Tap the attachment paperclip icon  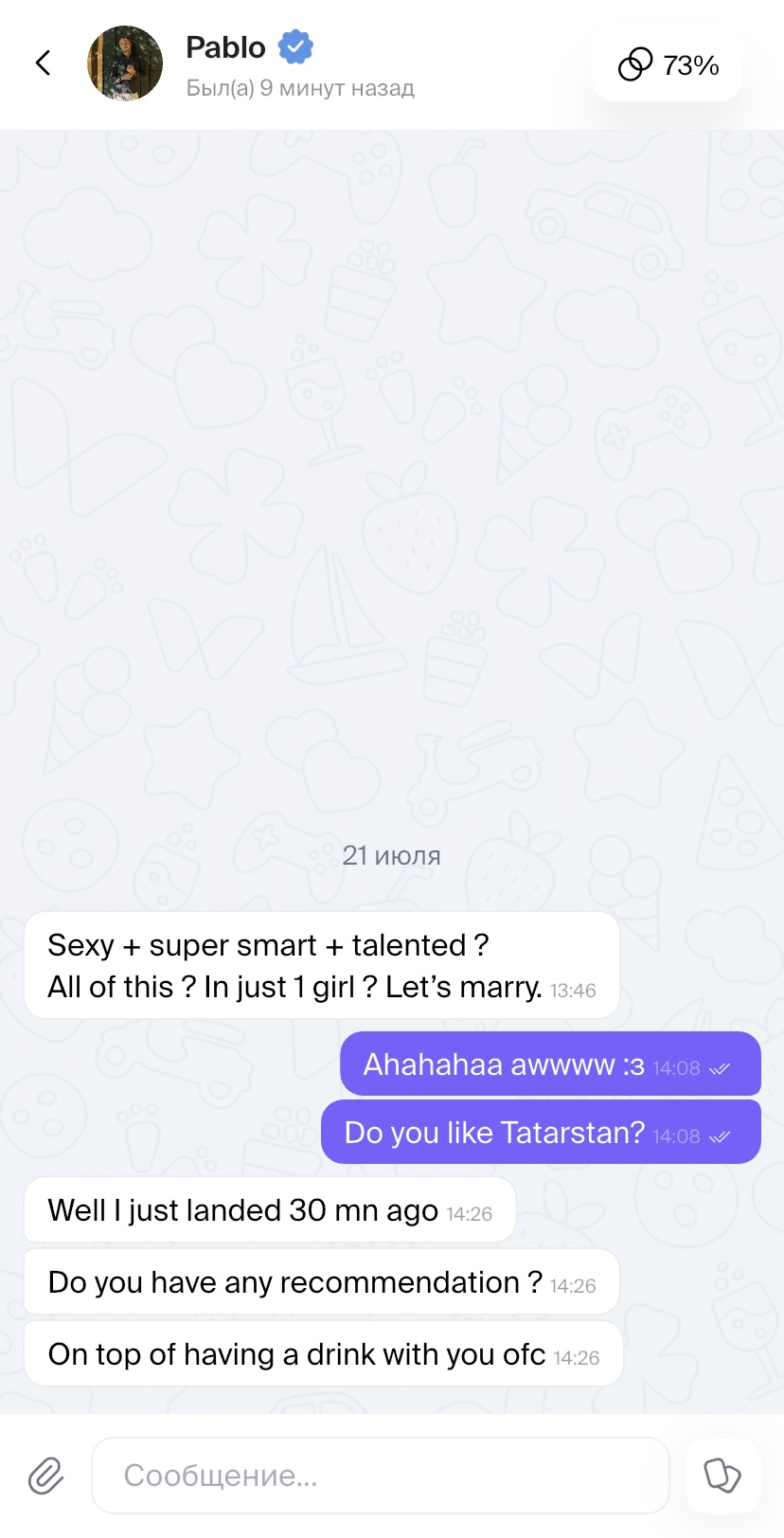tap(45, 1475)
